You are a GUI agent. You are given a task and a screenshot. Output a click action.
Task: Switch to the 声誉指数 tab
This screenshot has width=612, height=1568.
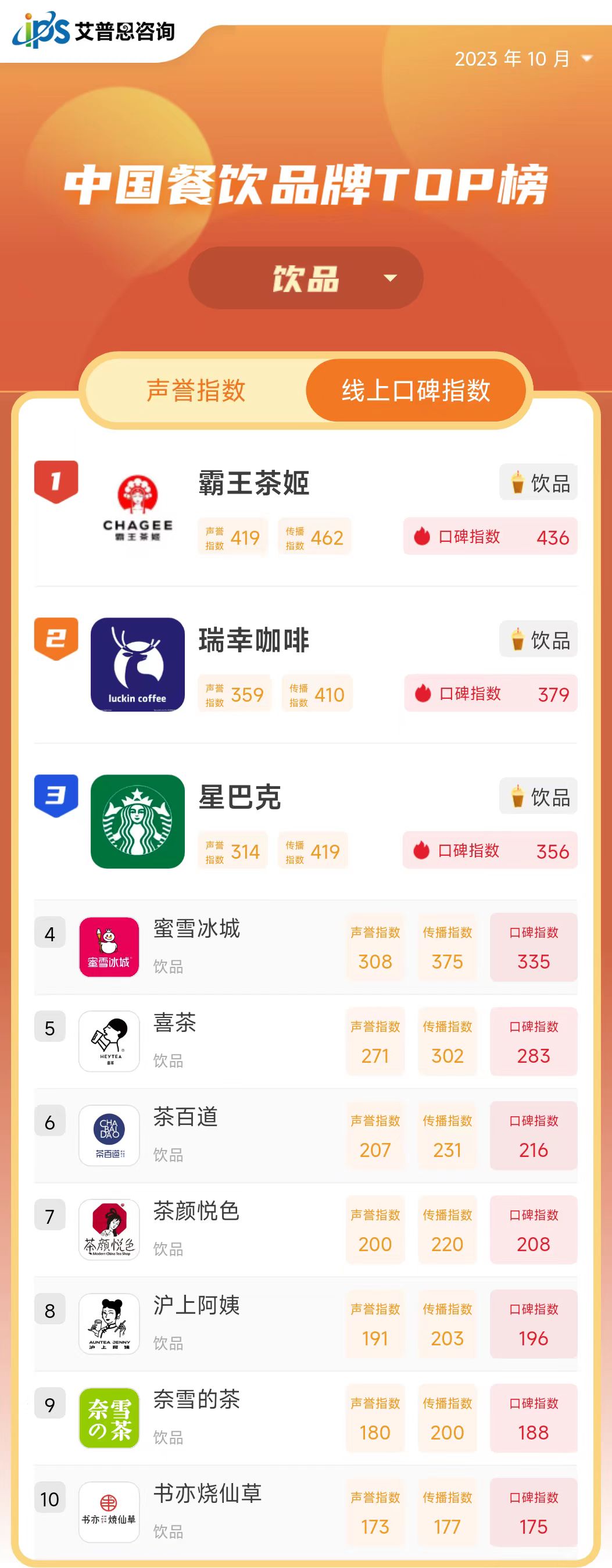196,390
